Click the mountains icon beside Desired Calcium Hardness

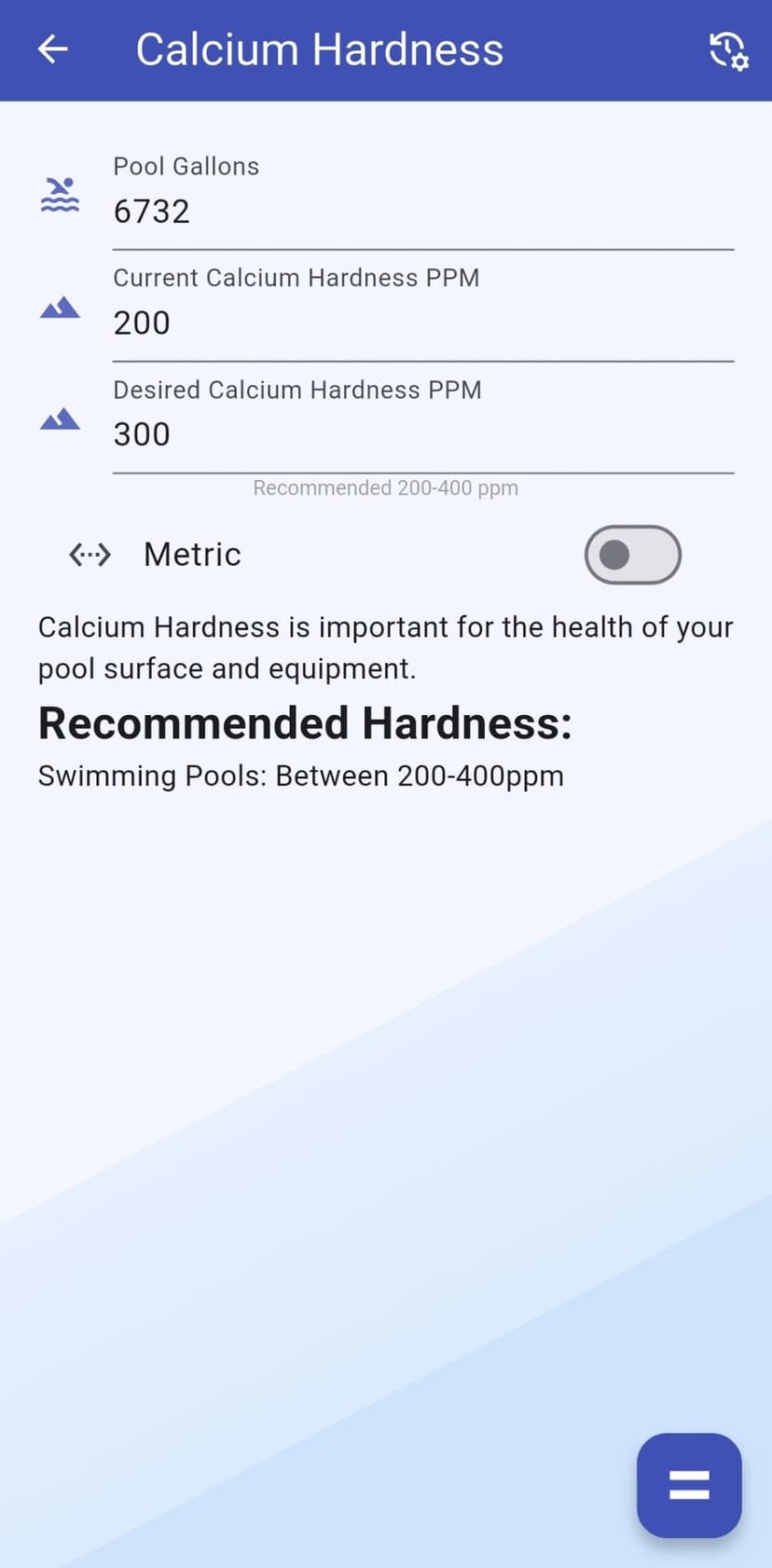pyautogui.click(x=58, y=418)
